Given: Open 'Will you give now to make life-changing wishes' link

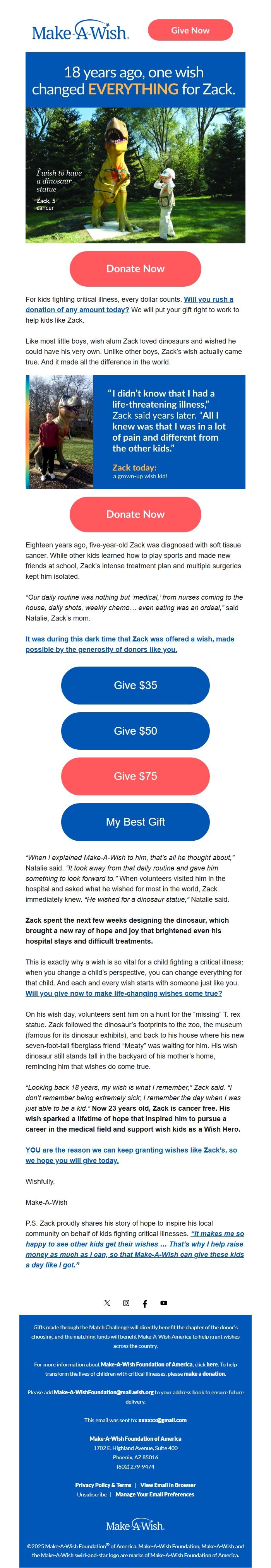Looking at the screenshot, I should (x=123, y=993).
